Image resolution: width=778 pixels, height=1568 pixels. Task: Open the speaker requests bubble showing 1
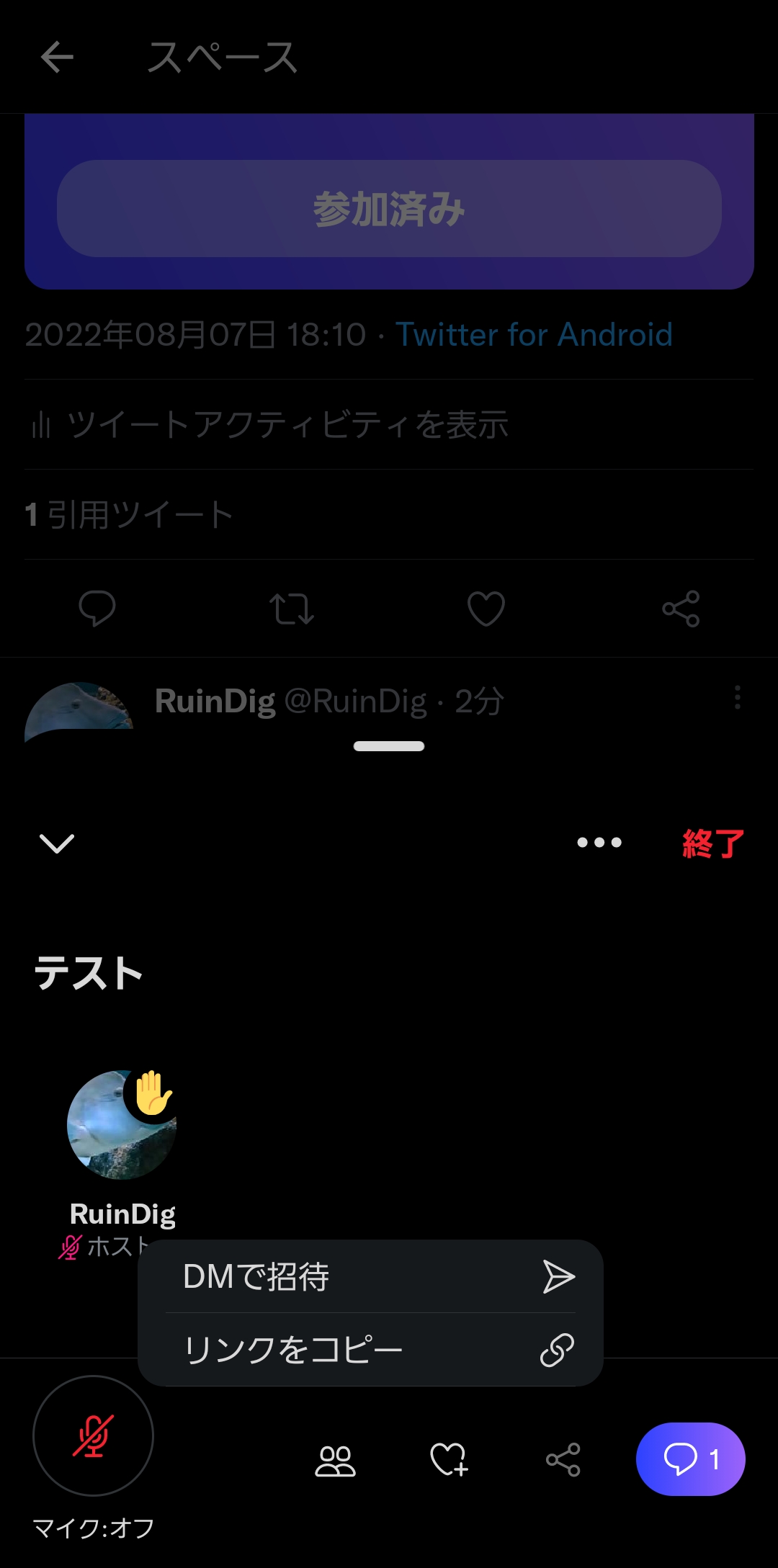click(x=689, y=1458)
